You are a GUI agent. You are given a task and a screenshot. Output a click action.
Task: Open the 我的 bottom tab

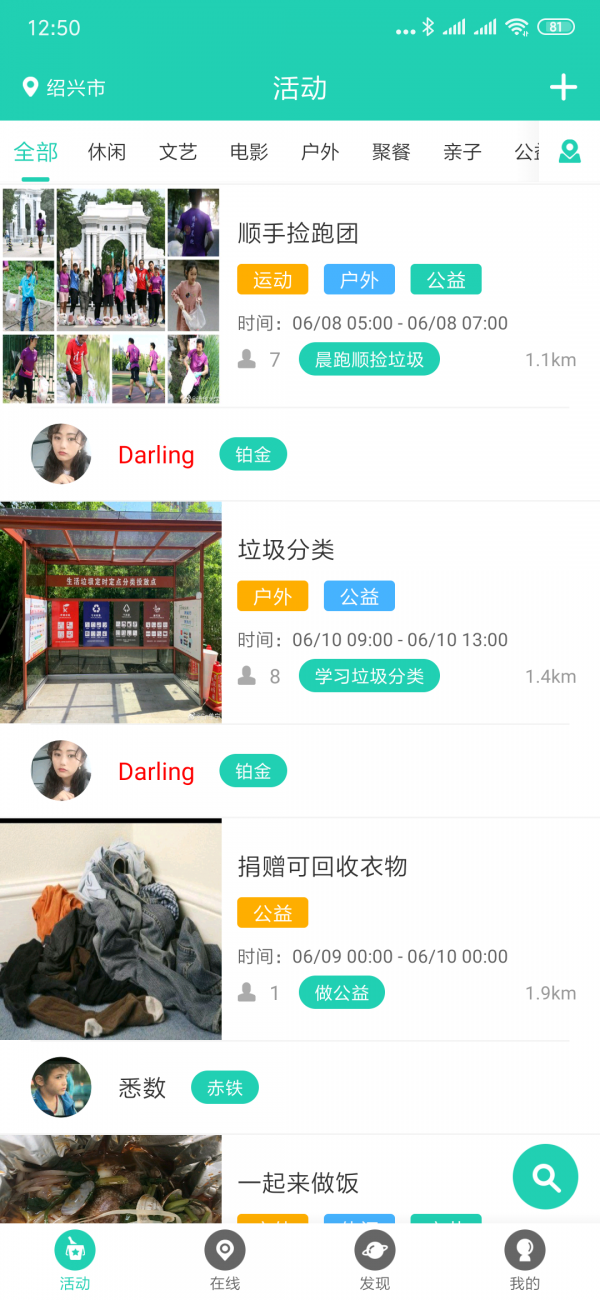pyautogui.click(x=524, y=1260)
